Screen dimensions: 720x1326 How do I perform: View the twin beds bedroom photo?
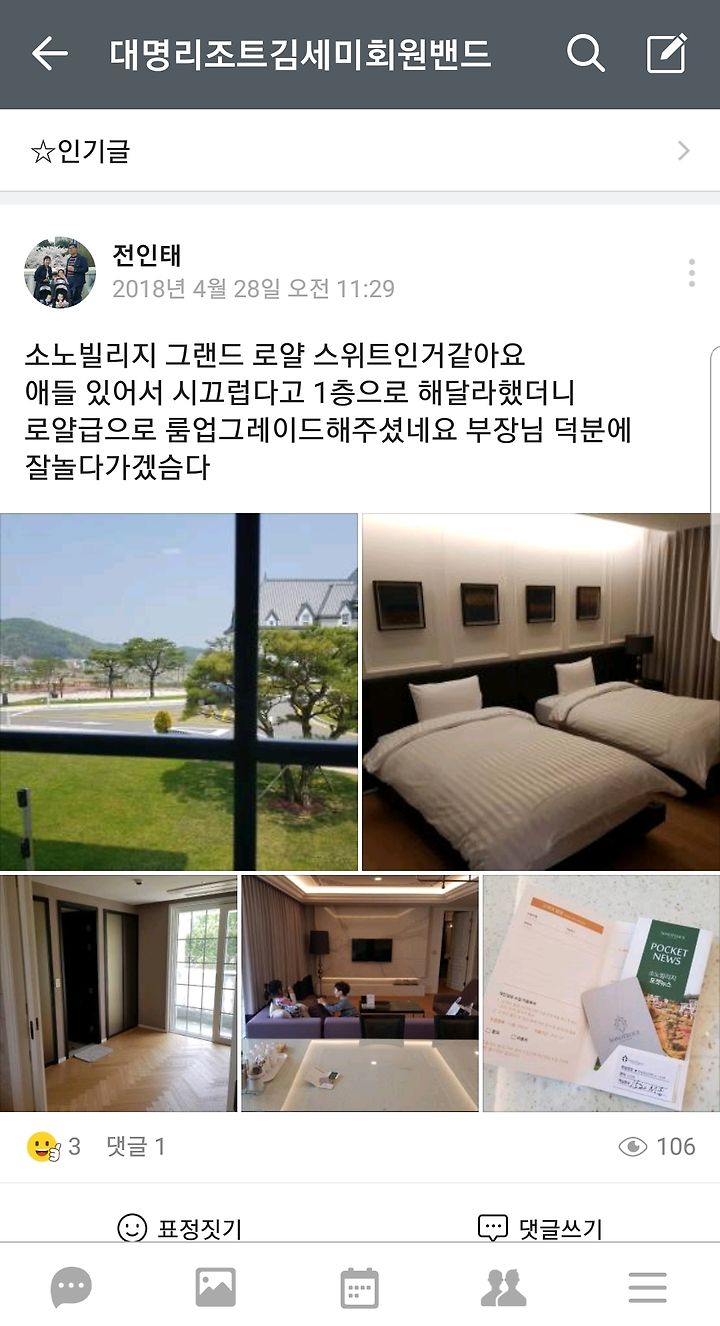(x=541, y=692)
